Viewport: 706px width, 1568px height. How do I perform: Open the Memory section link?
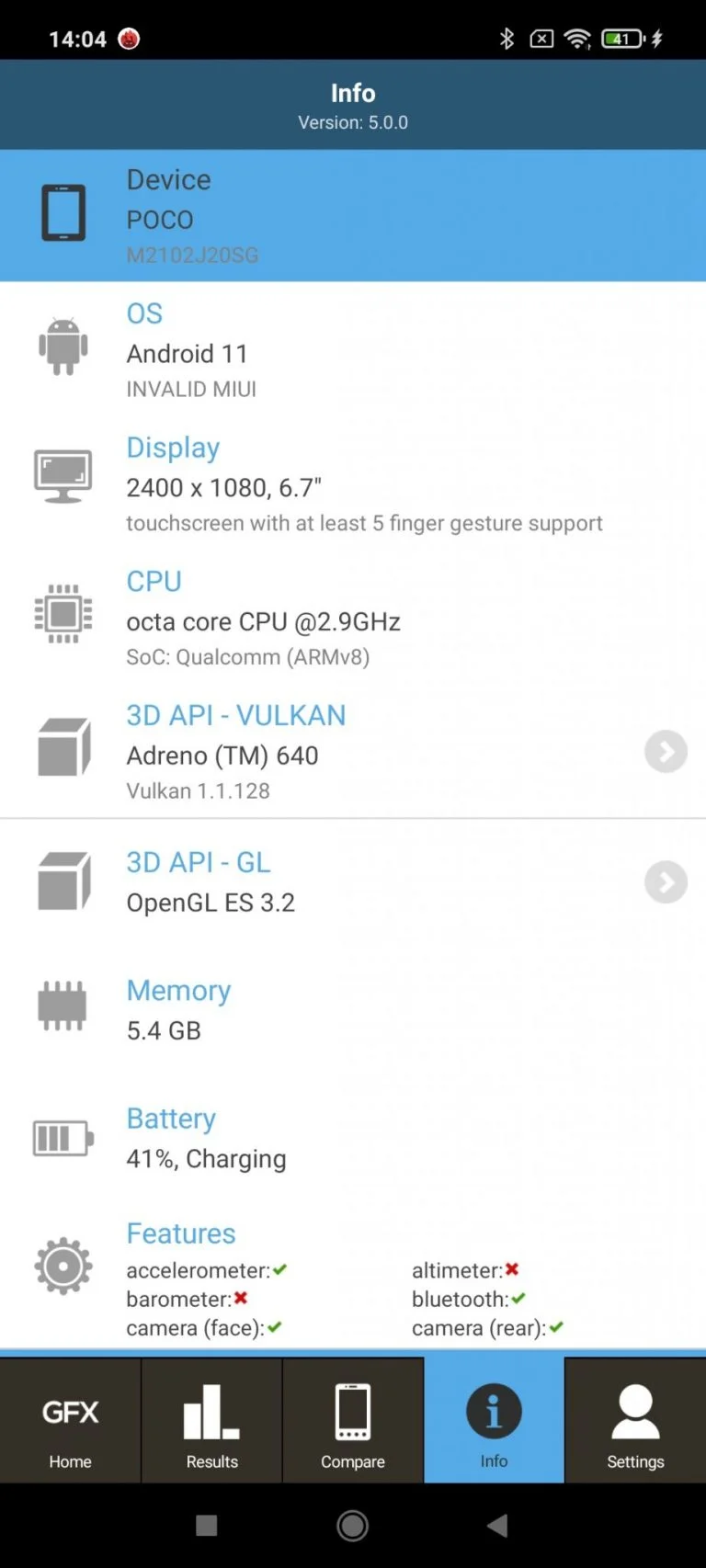178,990
